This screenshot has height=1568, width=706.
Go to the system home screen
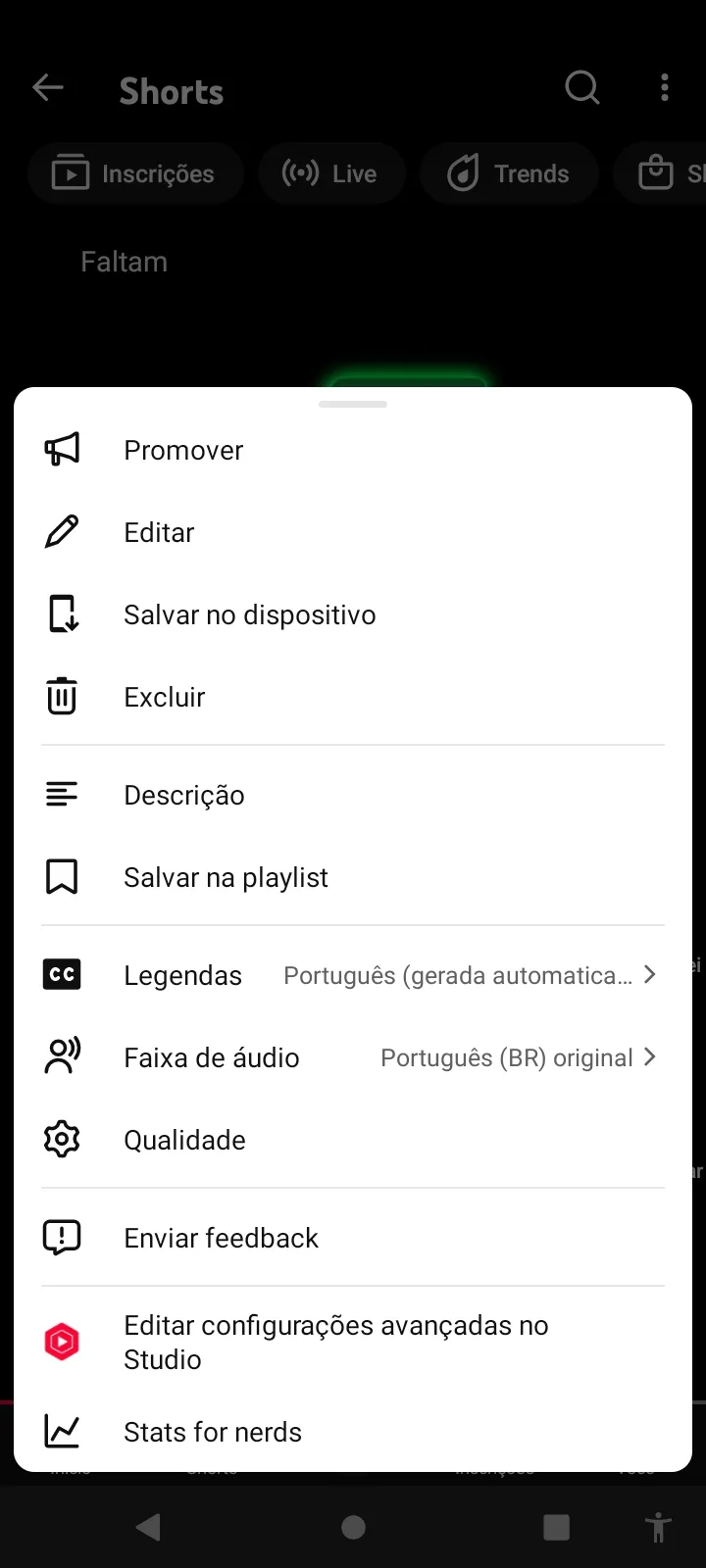(x=353, y=1527)
